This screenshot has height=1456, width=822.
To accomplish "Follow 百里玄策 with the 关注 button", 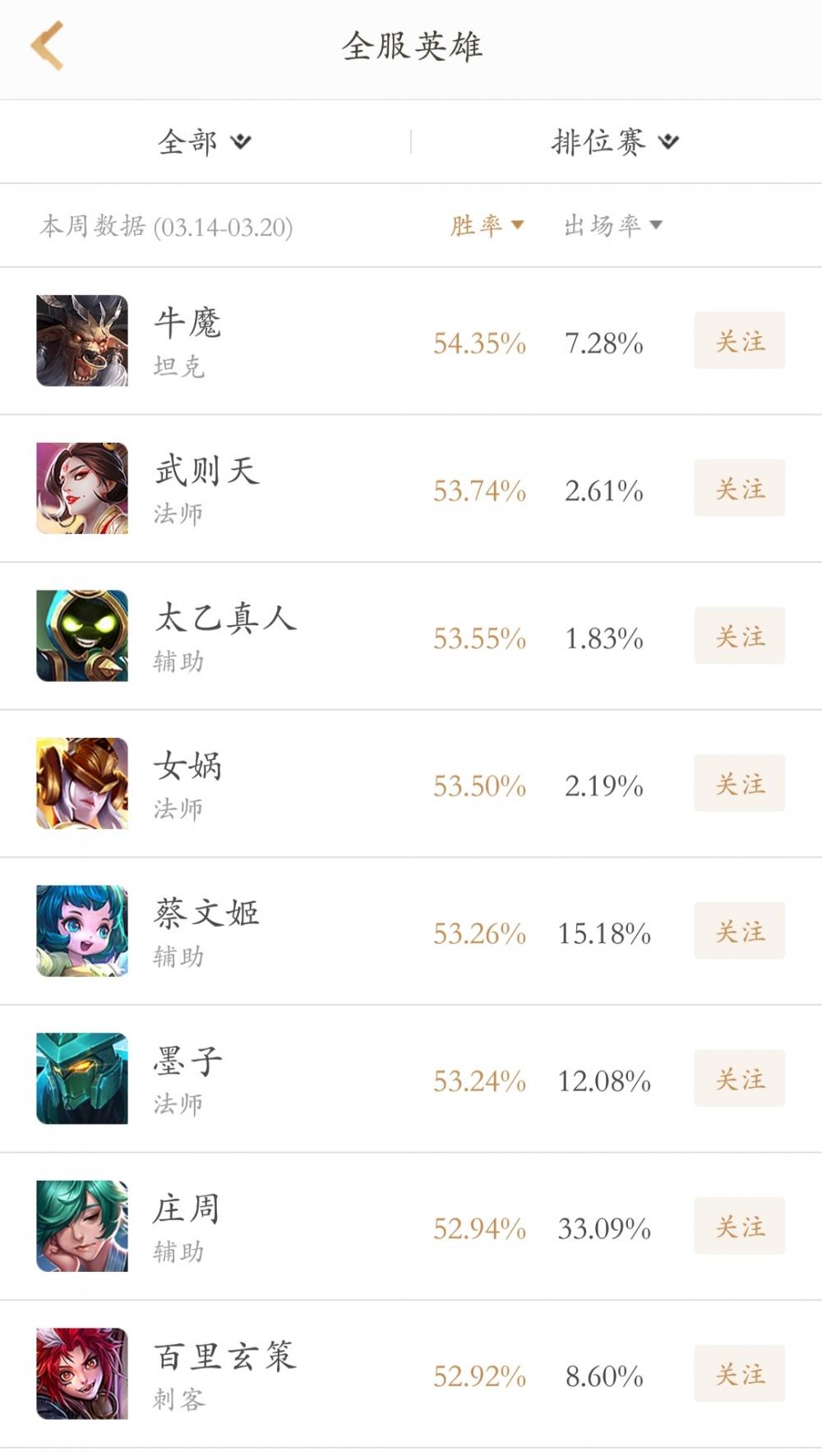I will coord(739,1374).
